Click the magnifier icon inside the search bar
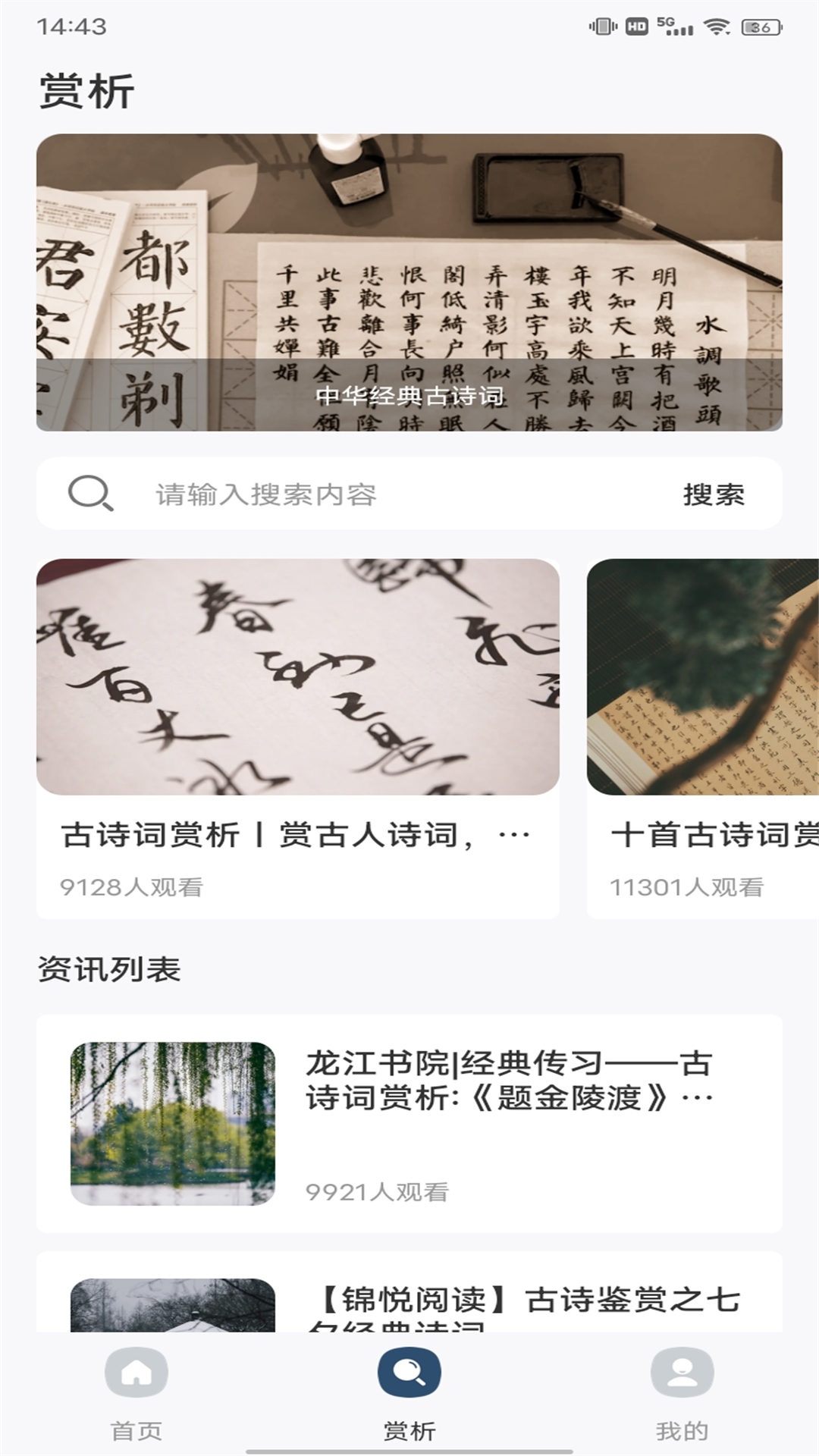Viewport: 819px width, 1456px height. tap(89, 494)
